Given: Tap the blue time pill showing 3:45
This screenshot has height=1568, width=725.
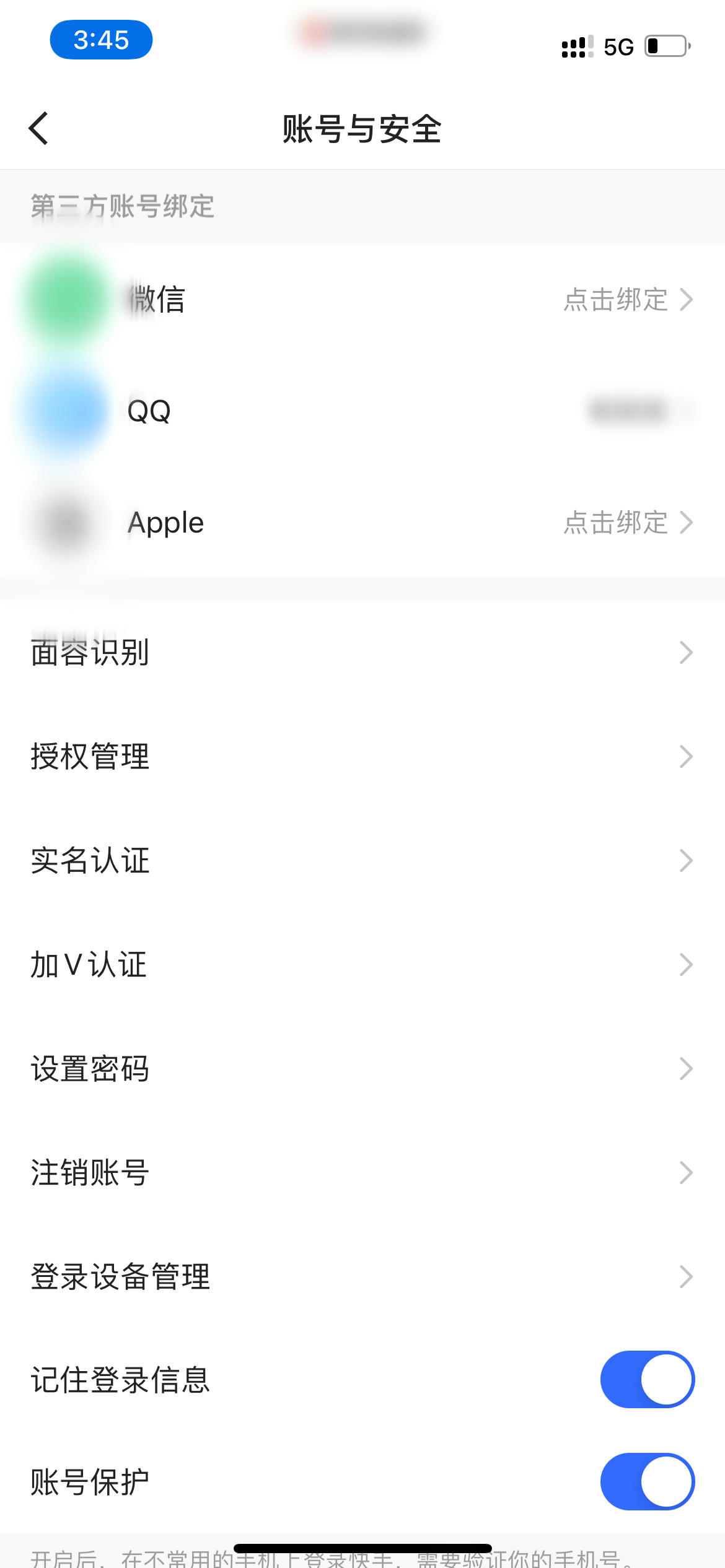Looking at the screenshot, I should tap(101, 39).
